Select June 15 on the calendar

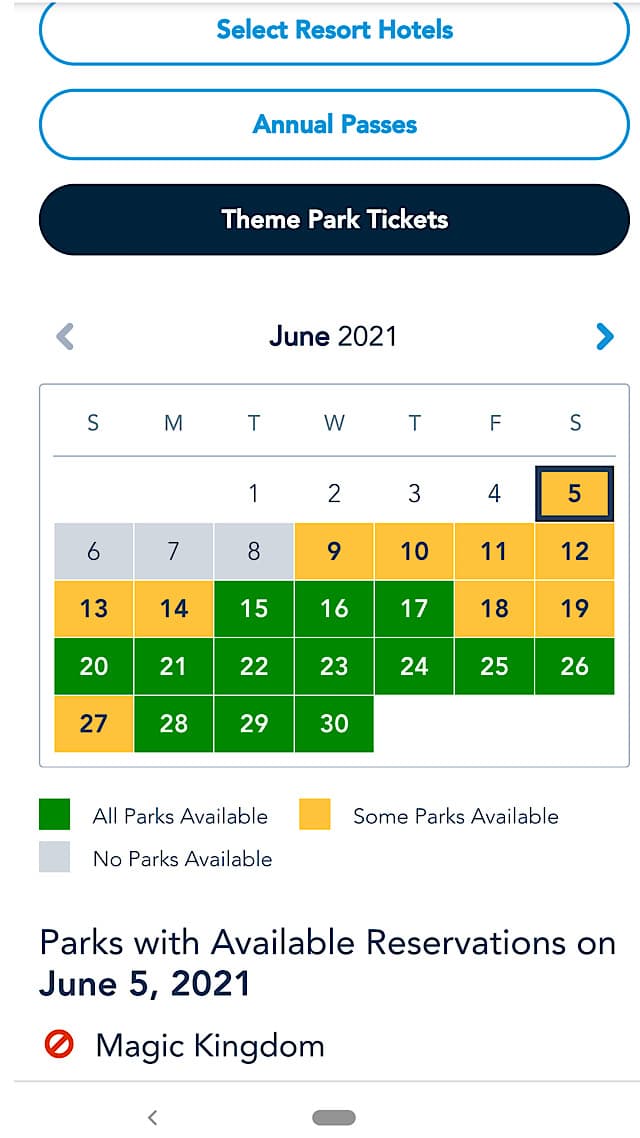(x=253, y=609)
